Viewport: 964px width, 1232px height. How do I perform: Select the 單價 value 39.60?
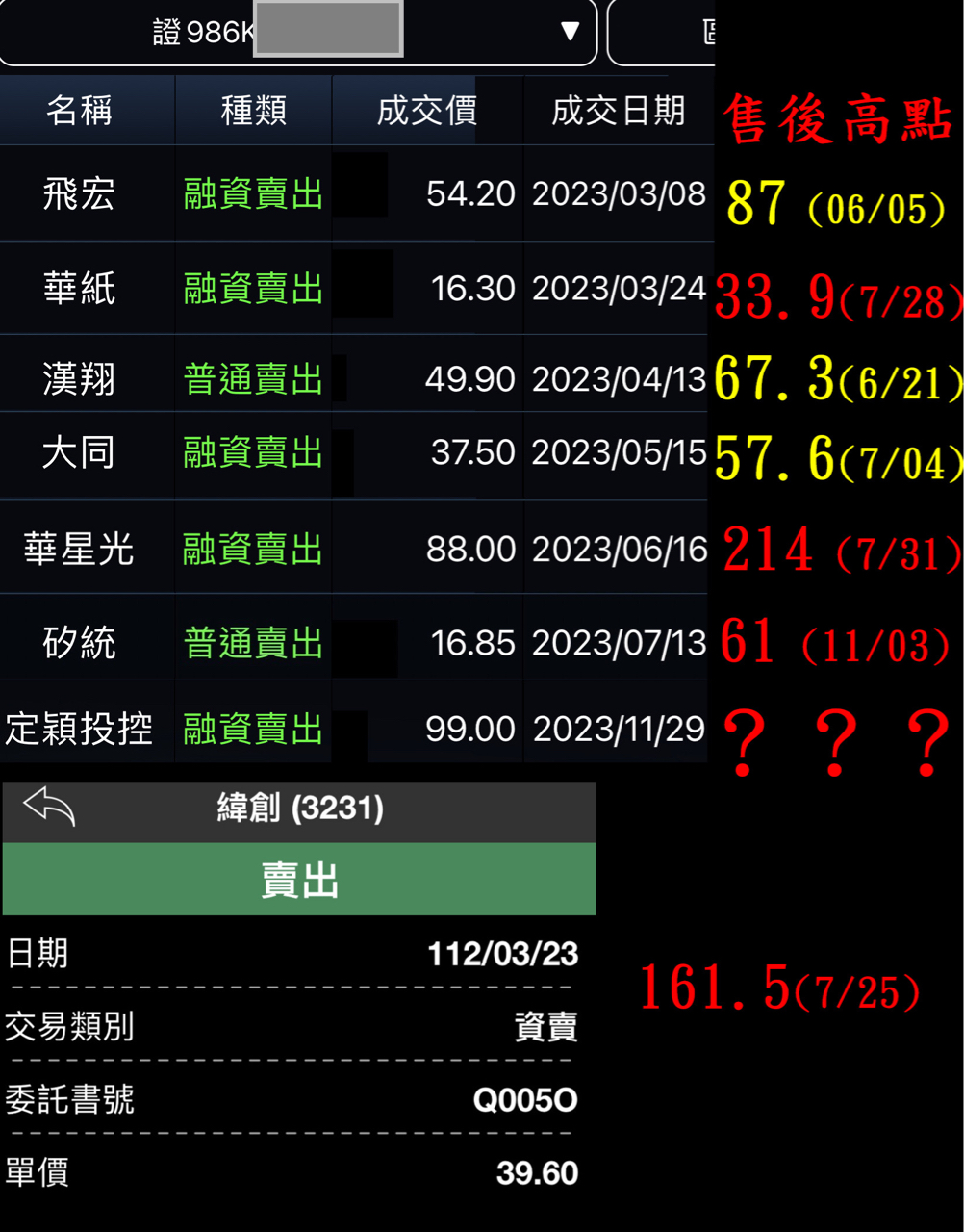point(544,1173)
